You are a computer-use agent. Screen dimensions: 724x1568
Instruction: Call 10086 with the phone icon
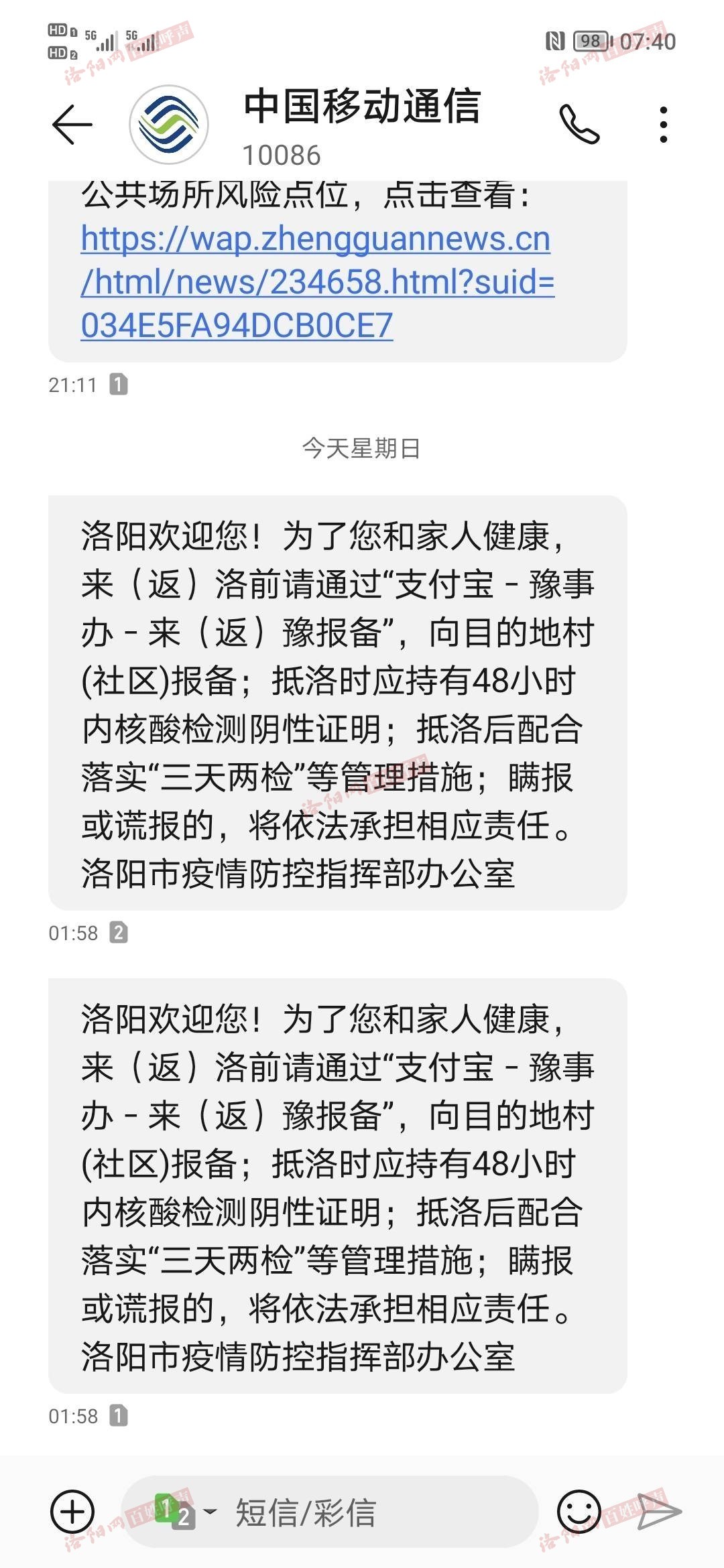579,124
